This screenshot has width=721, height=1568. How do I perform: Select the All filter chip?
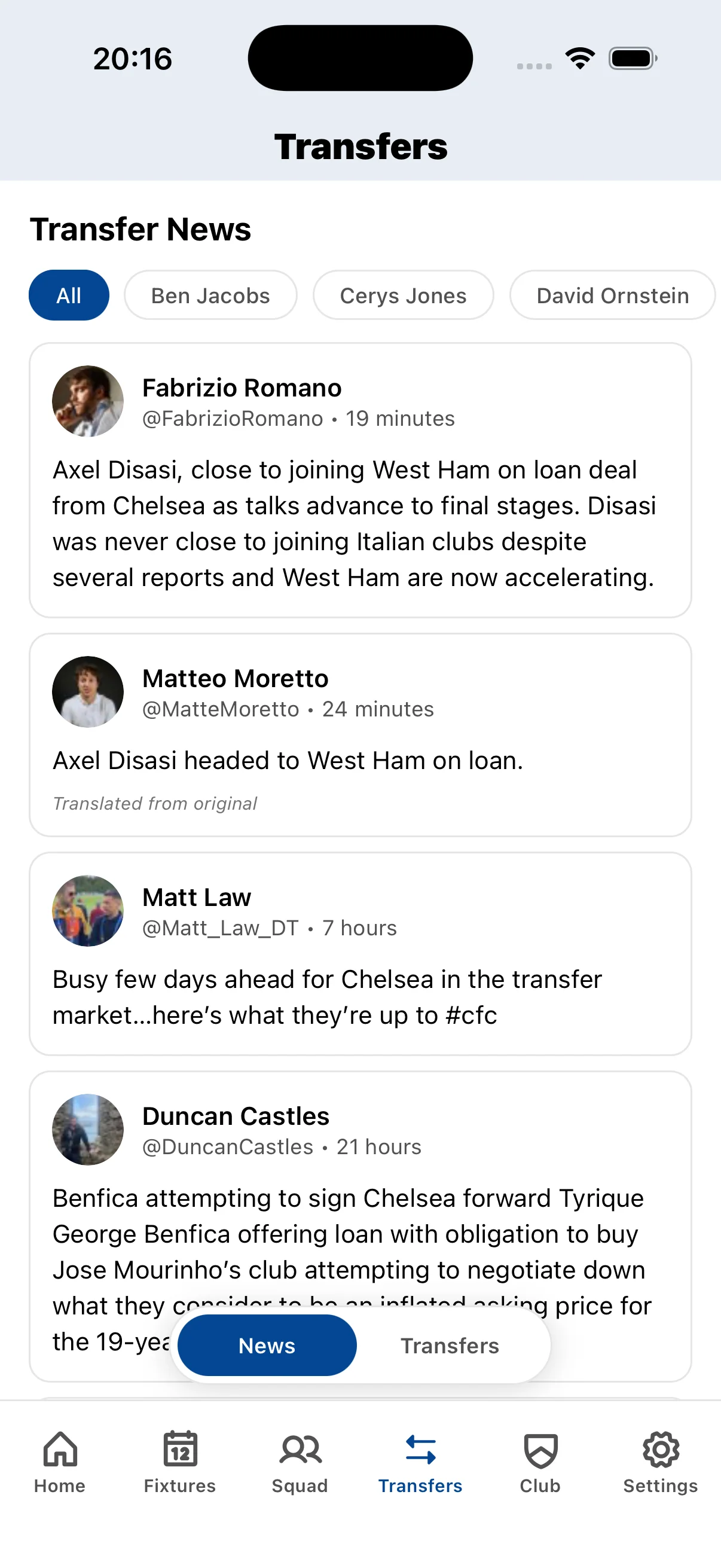69,295
